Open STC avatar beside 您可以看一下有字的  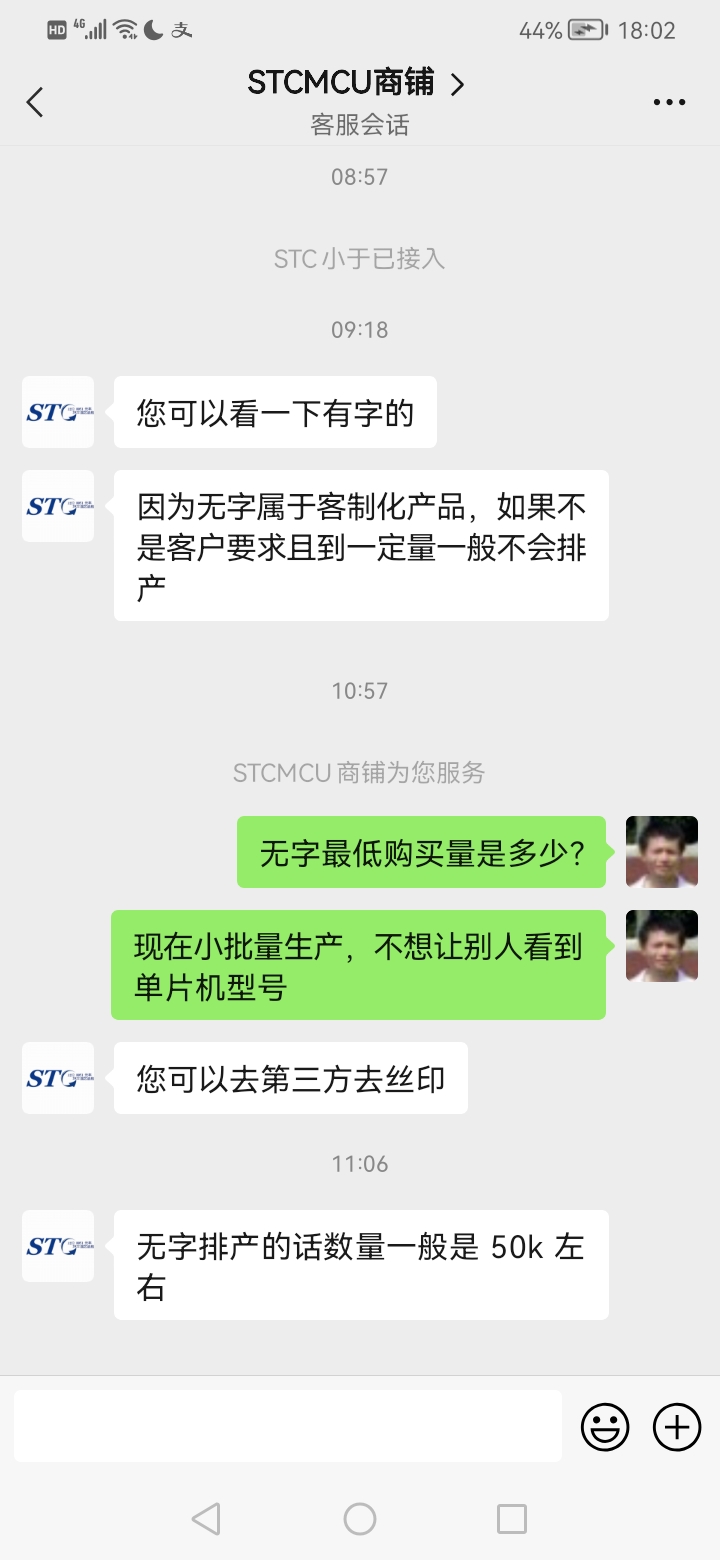point(58,412)
